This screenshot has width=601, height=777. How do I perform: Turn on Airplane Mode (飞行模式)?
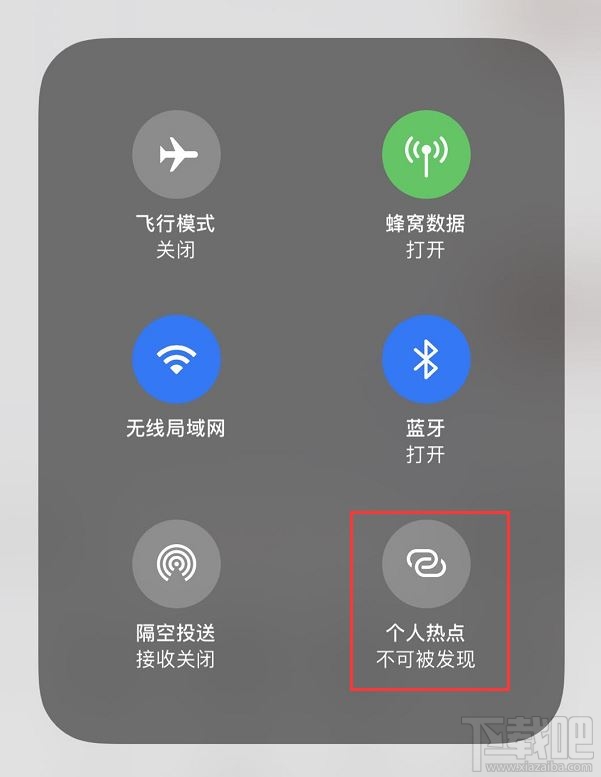tap(176, 156)
